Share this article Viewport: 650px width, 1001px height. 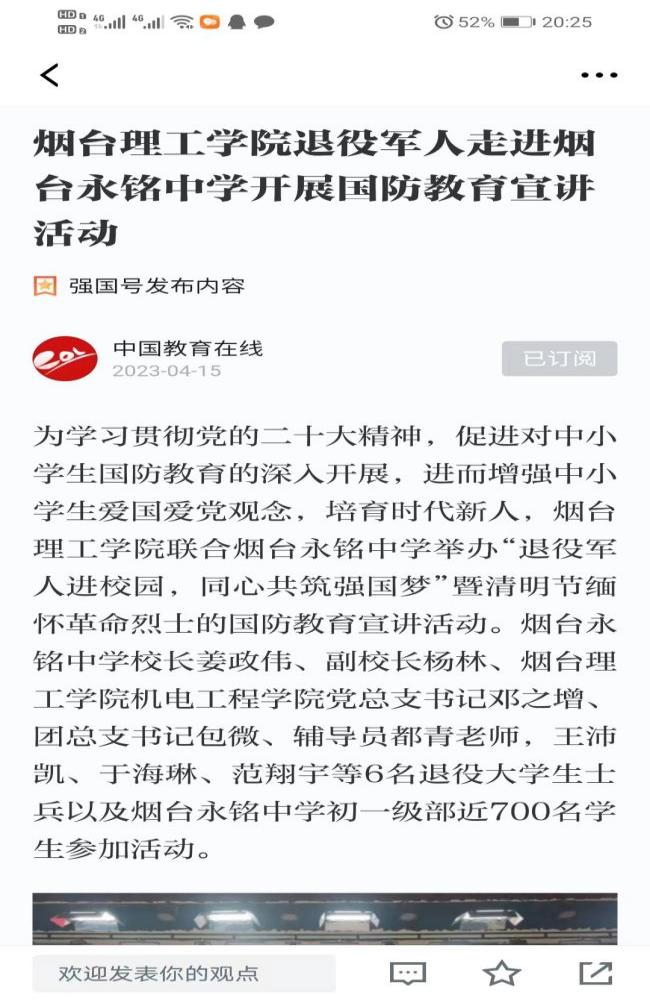tap(595, 972)
